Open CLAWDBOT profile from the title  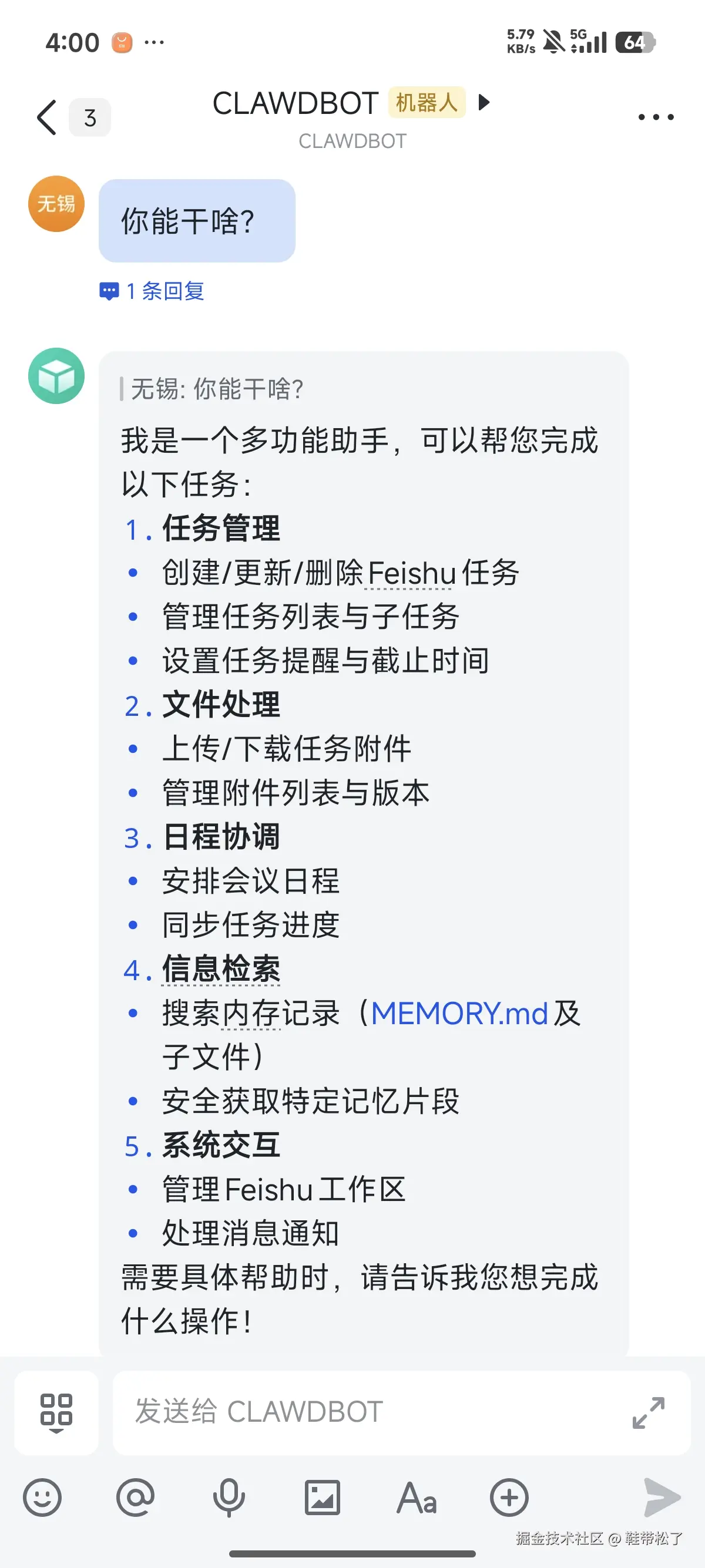tap(296, 103)
